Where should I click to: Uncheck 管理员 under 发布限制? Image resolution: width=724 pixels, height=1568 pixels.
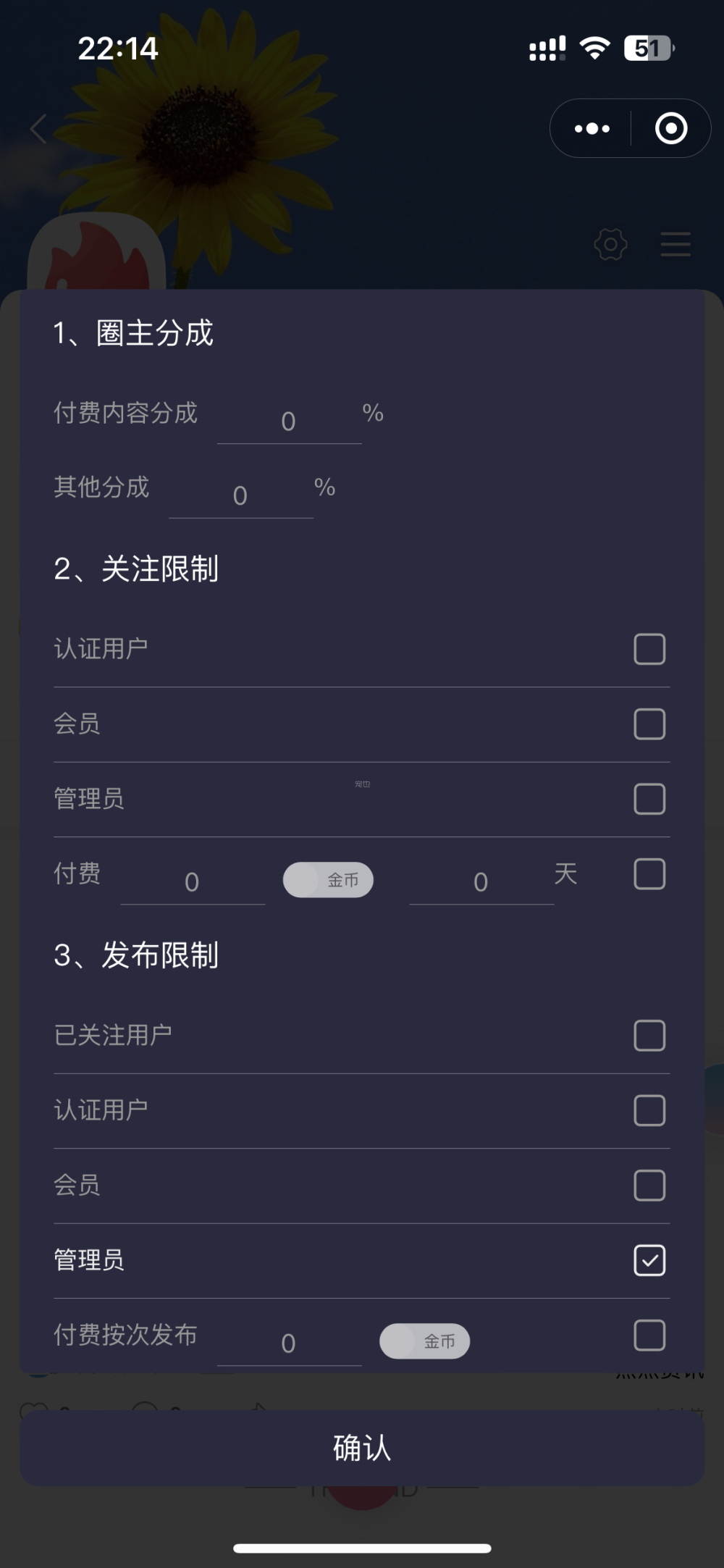click(649, 1260)
